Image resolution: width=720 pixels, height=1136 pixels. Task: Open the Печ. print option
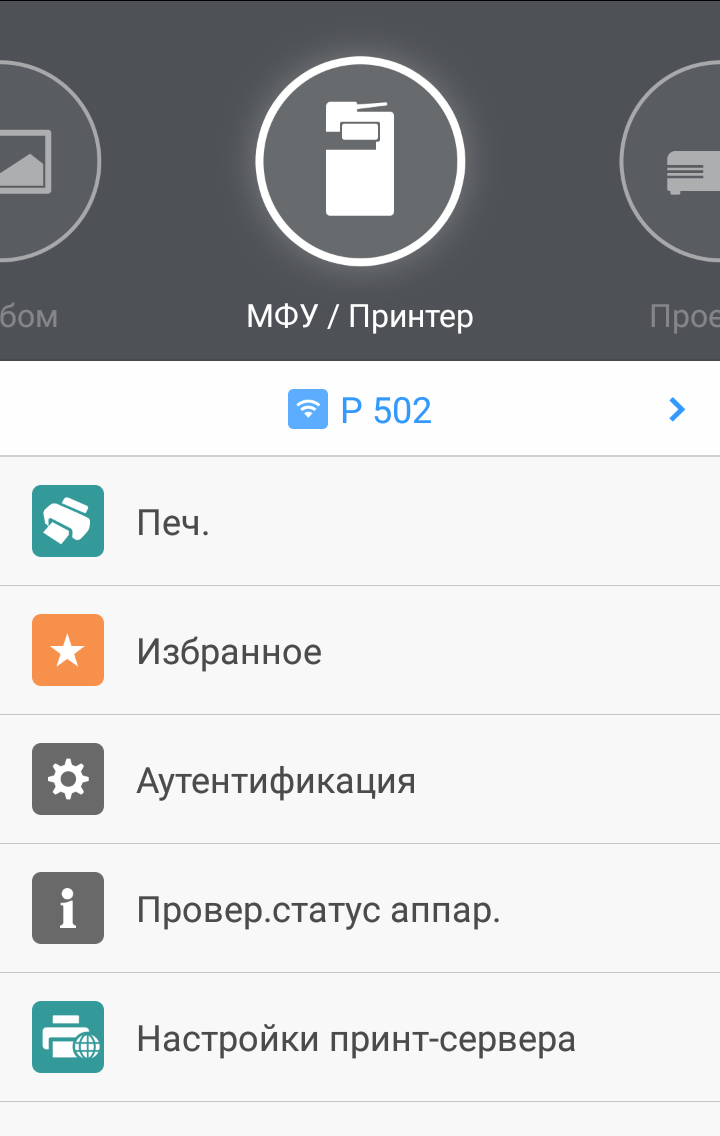coord(360,522)
